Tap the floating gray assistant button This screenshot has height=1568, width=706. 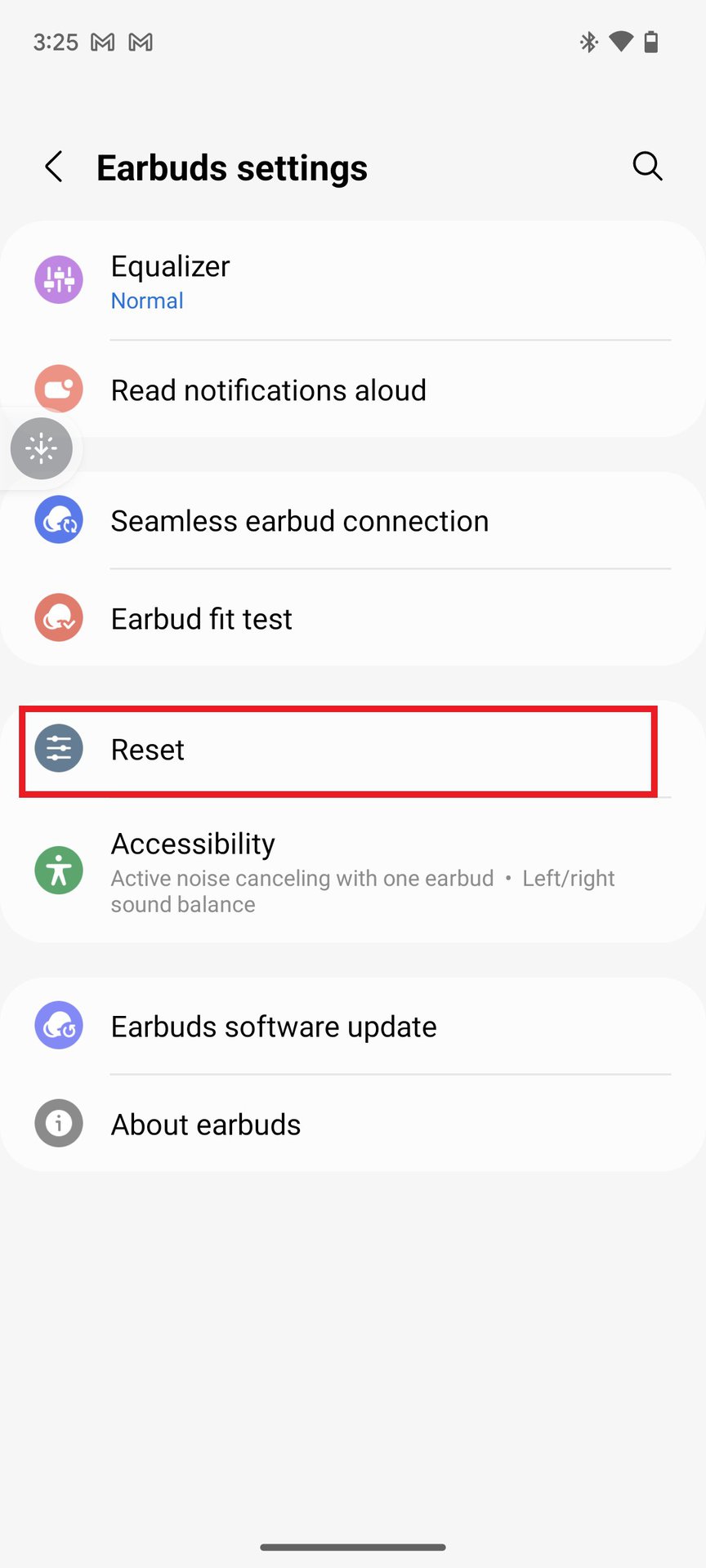42,448
